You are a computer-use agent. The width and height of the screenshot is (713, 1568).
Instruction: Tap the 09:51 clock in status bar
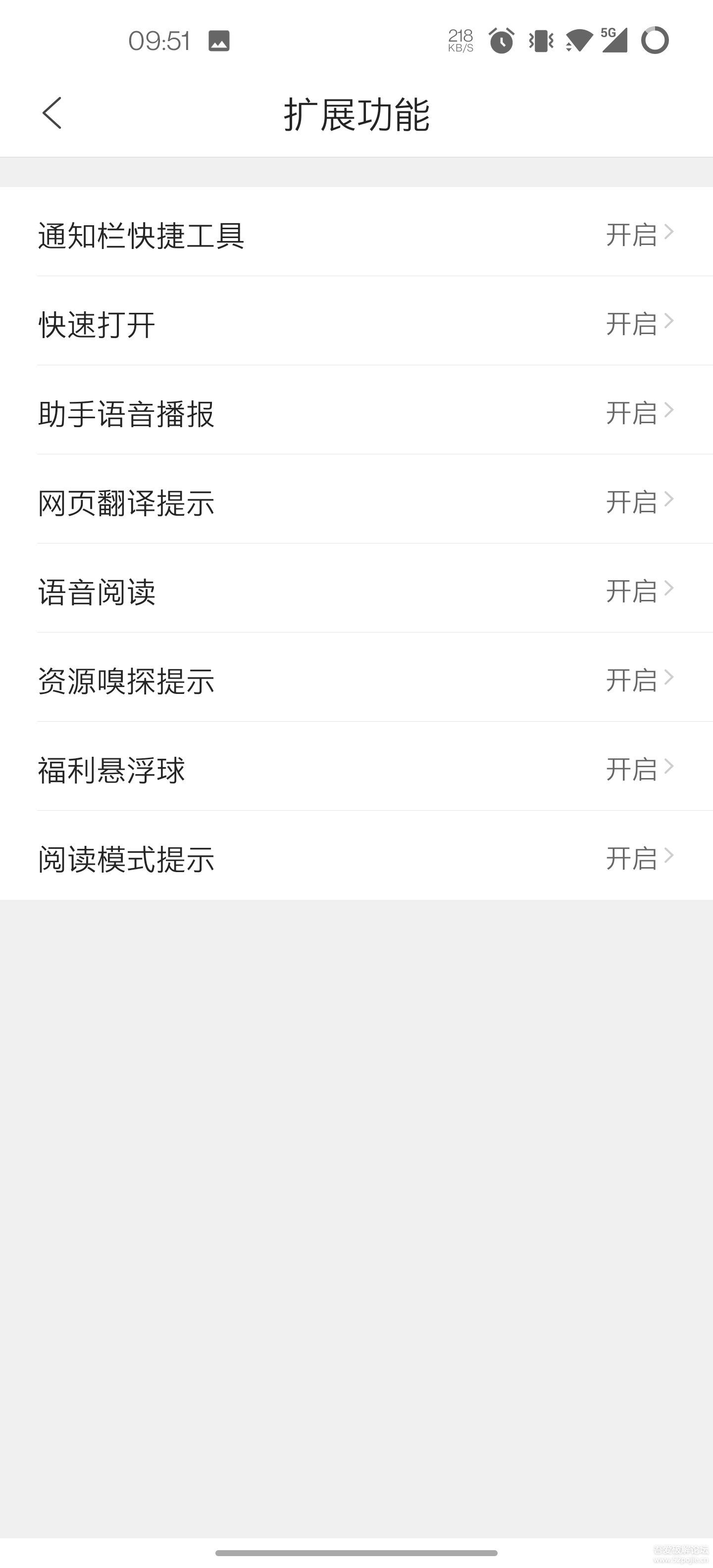159,41
